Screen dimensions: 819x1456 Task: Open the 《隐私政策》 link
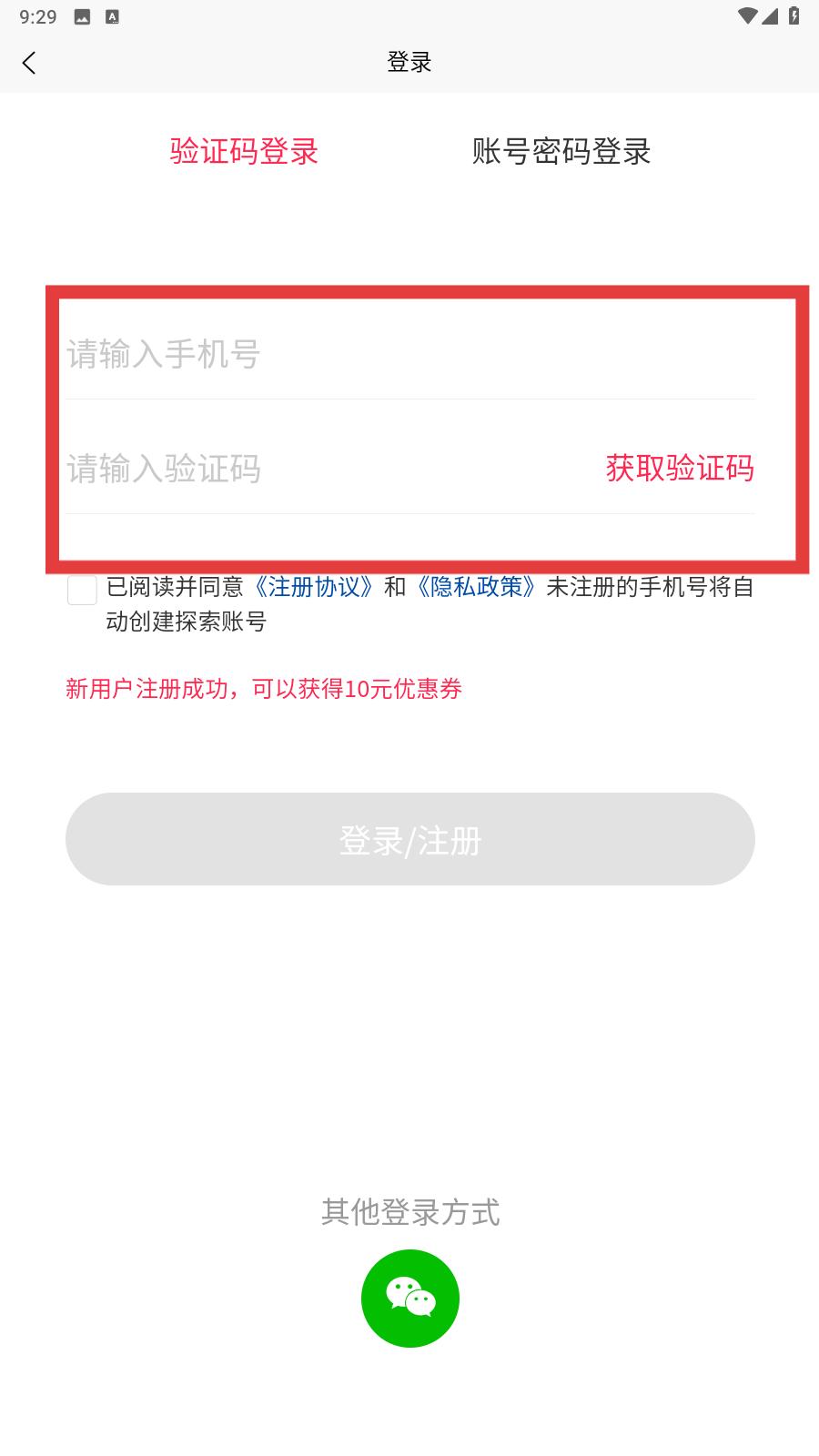[x=476, y=587]
